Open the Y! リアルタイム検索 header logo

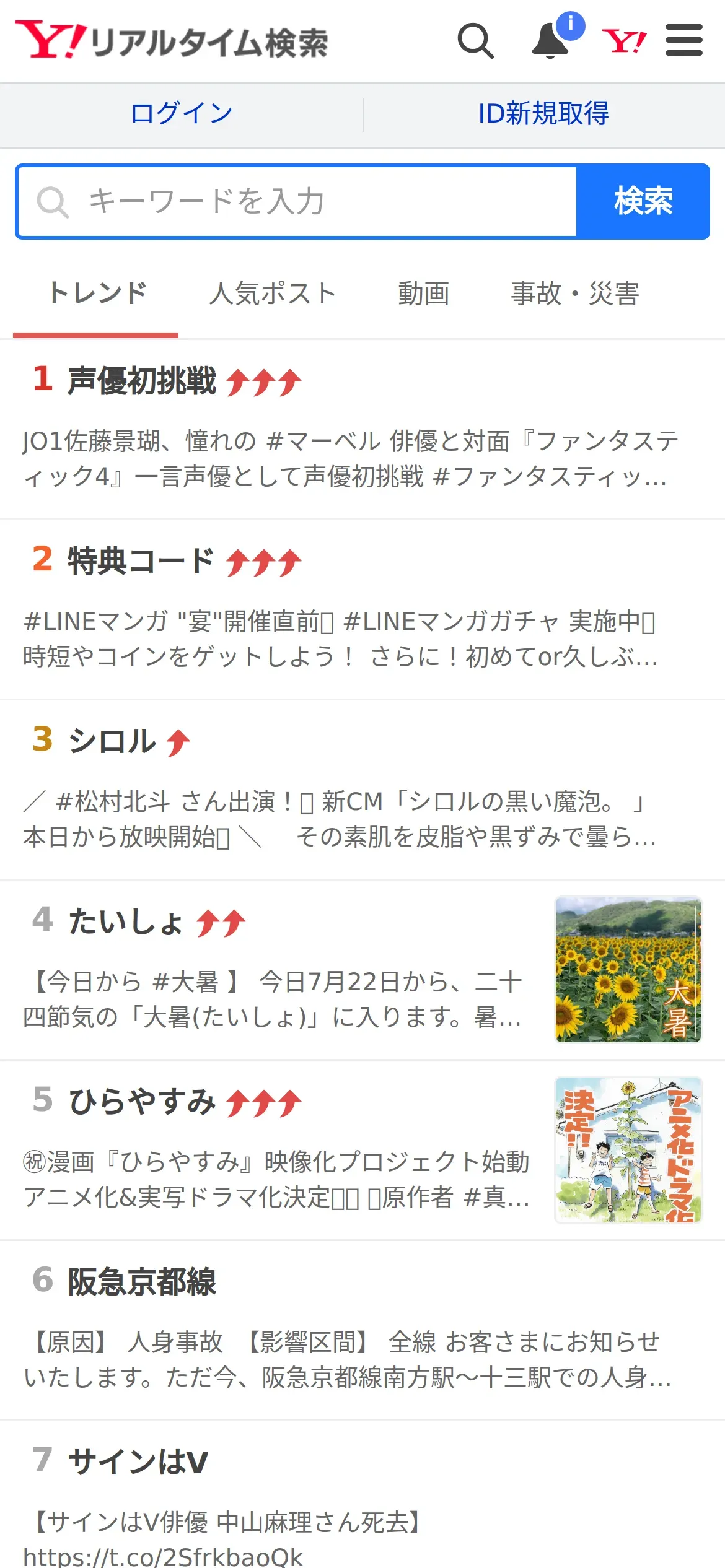click(172, 41)
